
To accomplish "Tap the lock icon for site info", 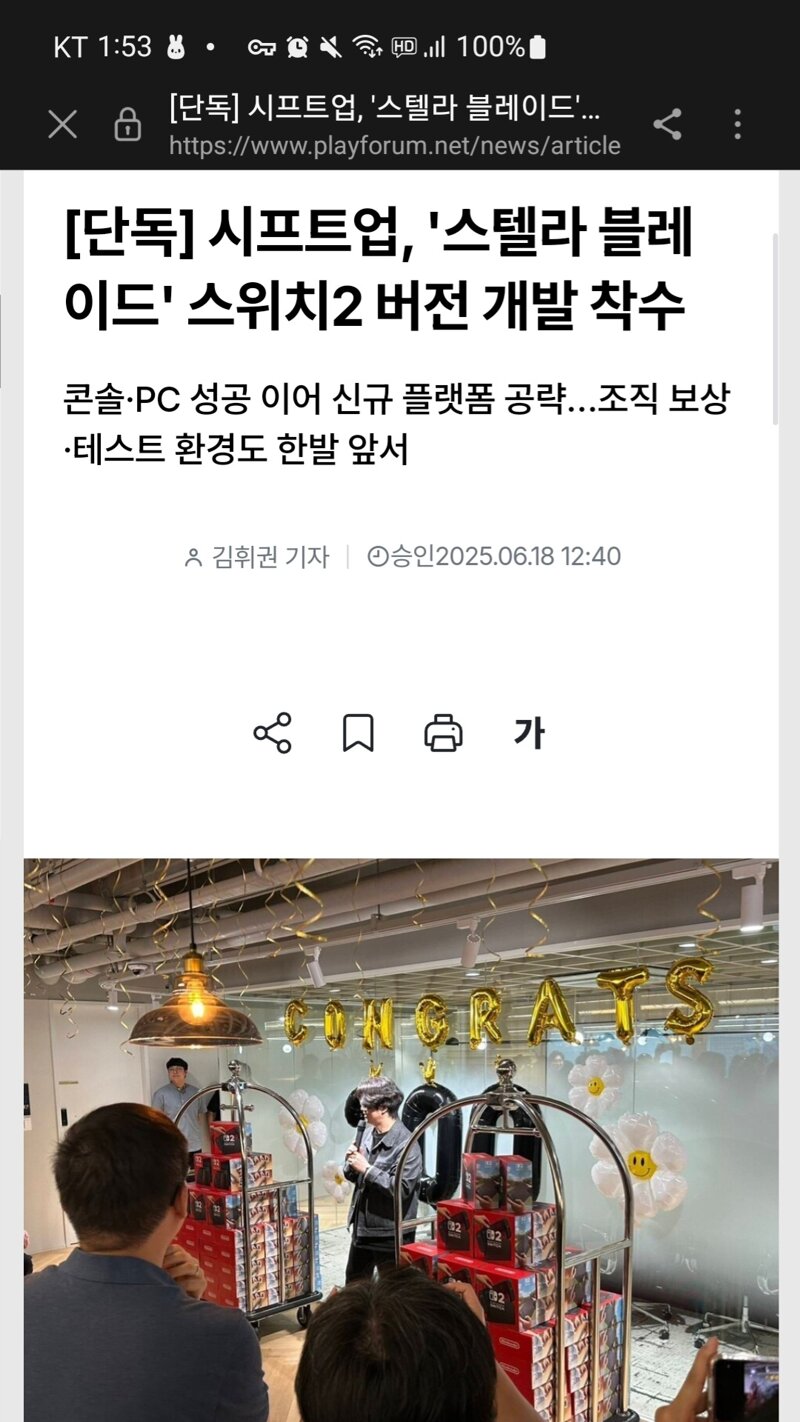I will point(127,125).
